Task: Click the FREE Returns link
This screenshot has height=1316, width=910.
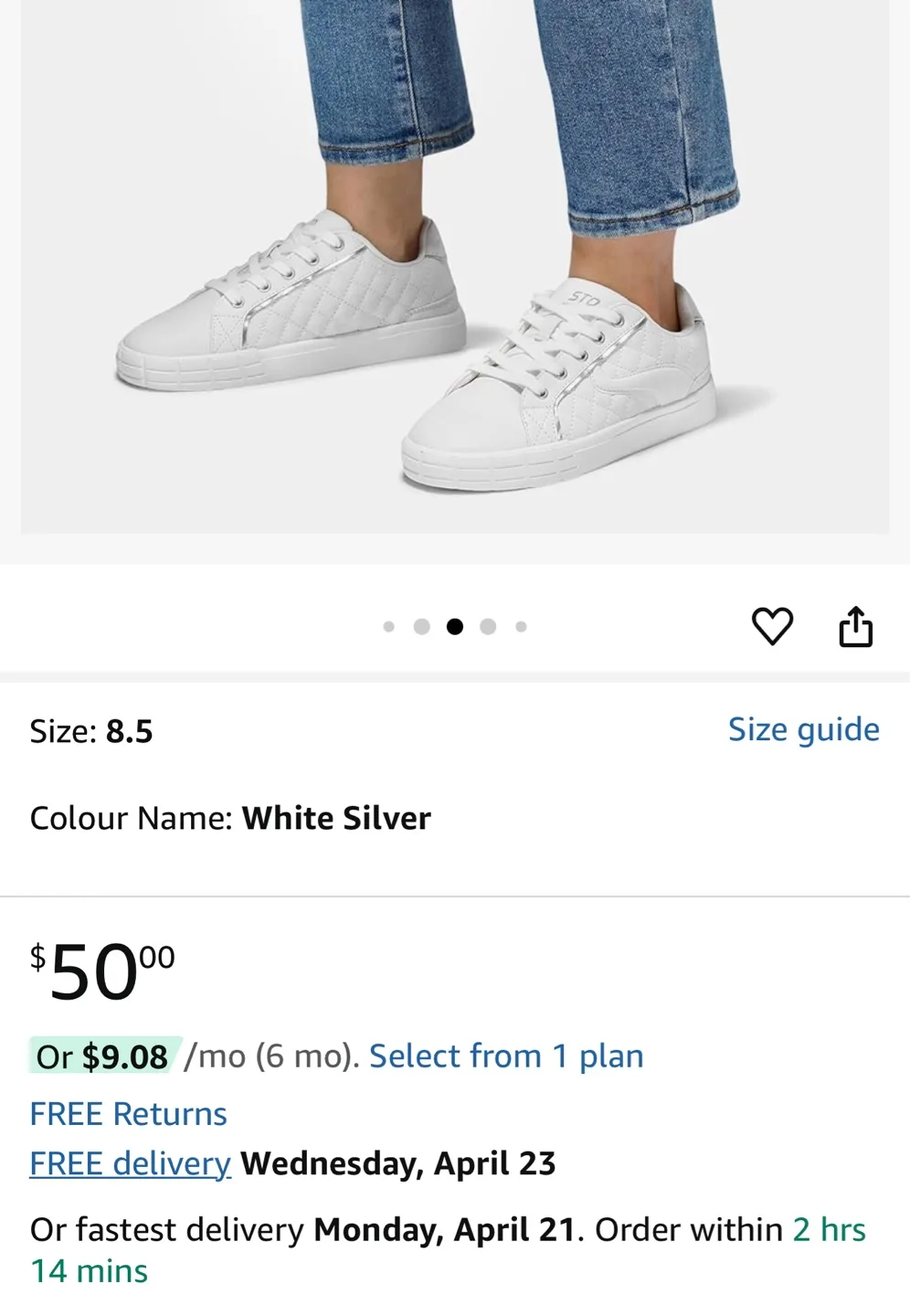Action: click(128, 1113)
